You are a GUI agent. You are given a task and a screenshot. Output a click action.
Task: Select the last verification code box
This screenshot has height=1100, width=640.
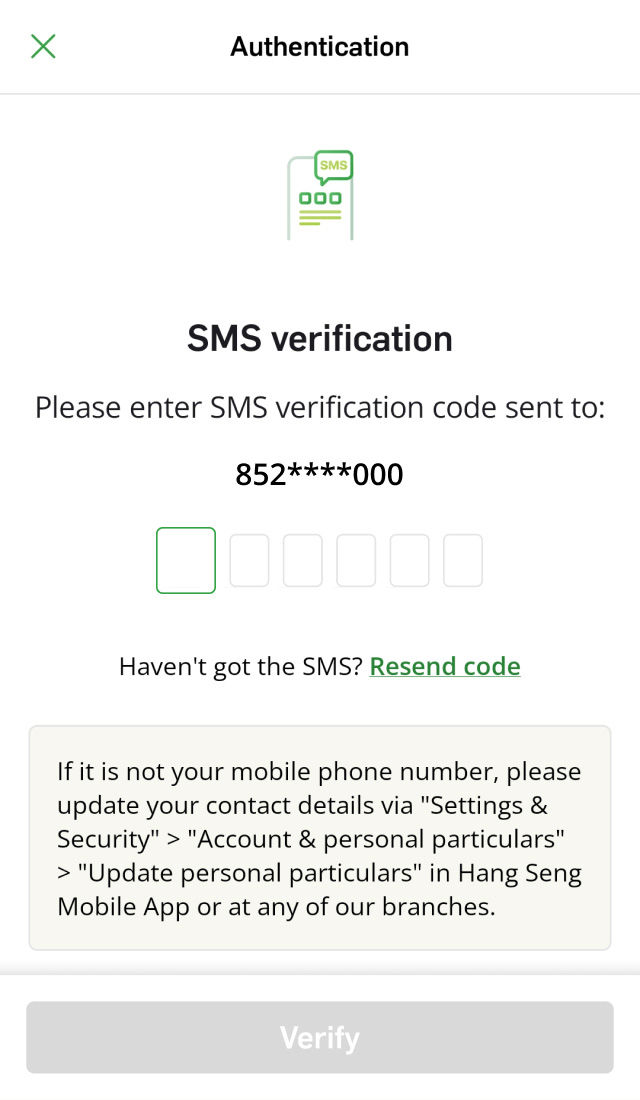tap(463, 560)
